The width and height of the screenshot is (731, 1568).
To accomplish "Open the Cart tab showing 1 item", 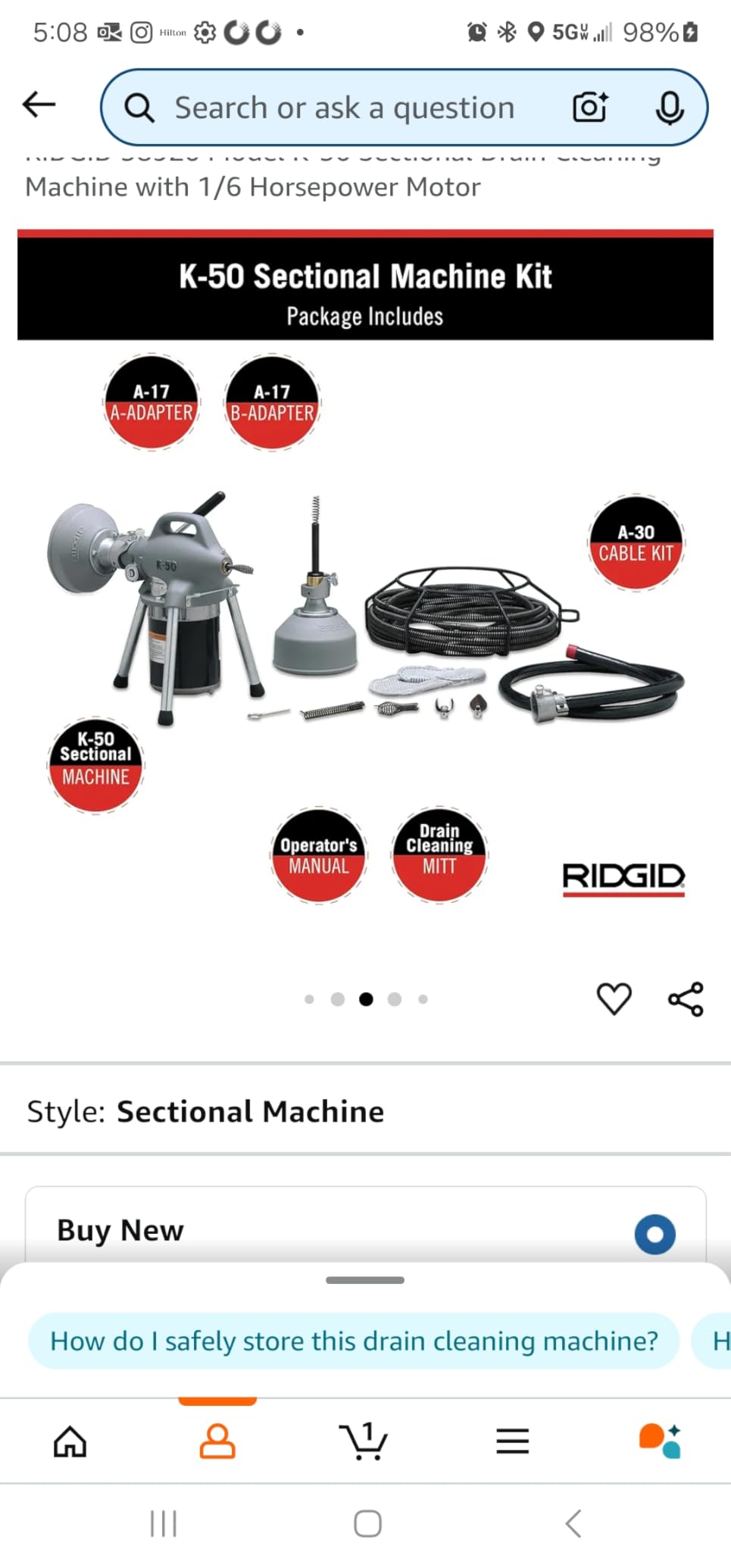I will point(364,1441).
